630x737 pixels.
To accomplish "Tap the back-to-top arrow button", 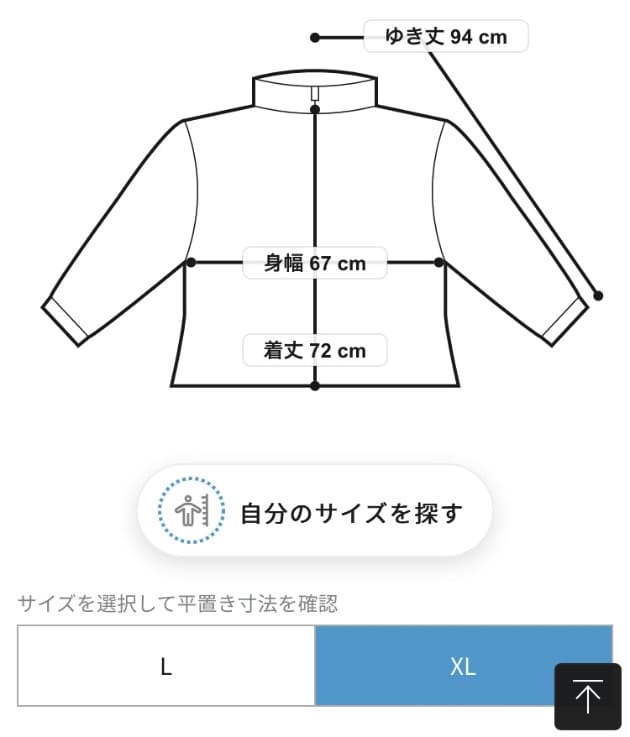I will [587, 696].
